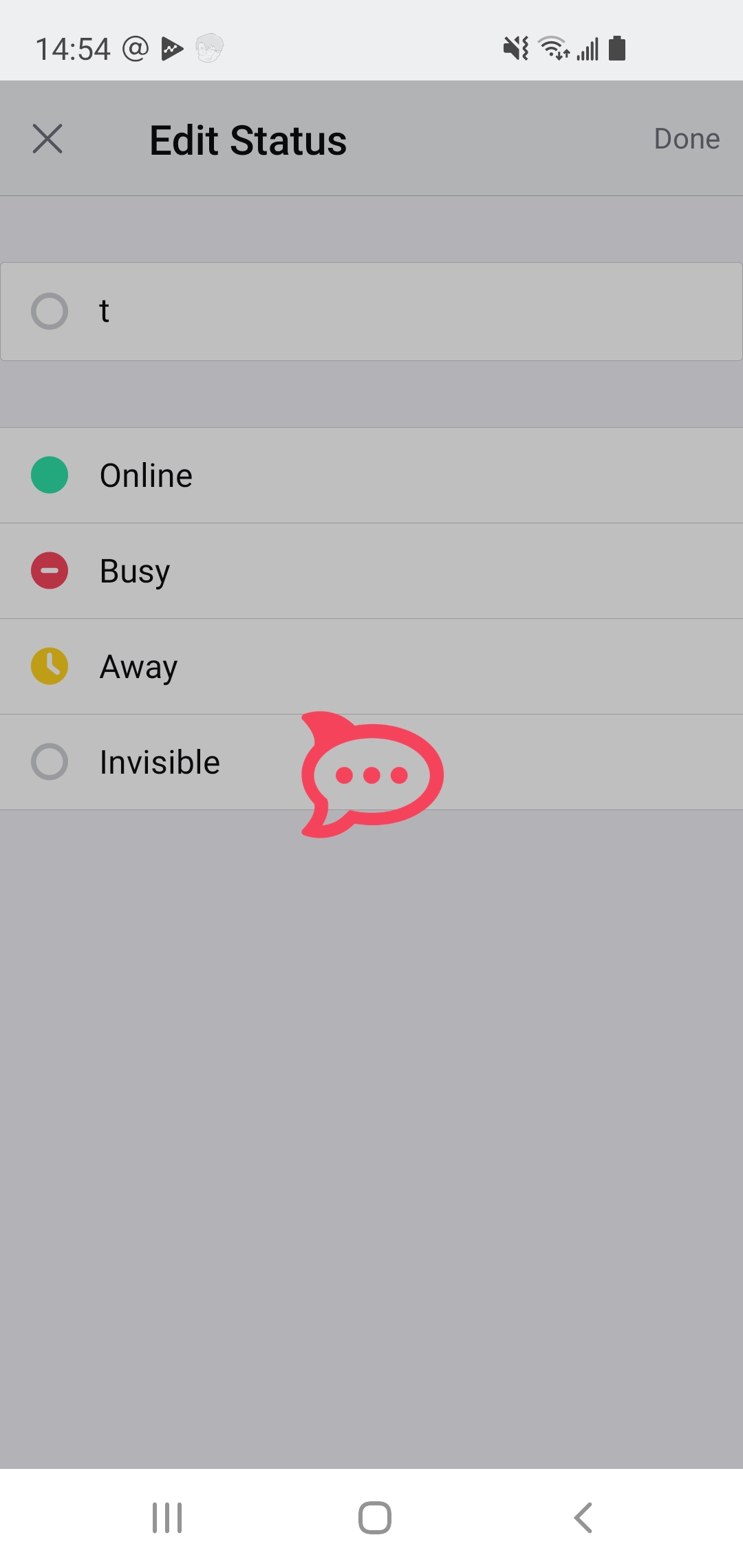Focus the custom status text field
Image resolution: width=743 pixels, height=1568 pixels.
point(371,312)
